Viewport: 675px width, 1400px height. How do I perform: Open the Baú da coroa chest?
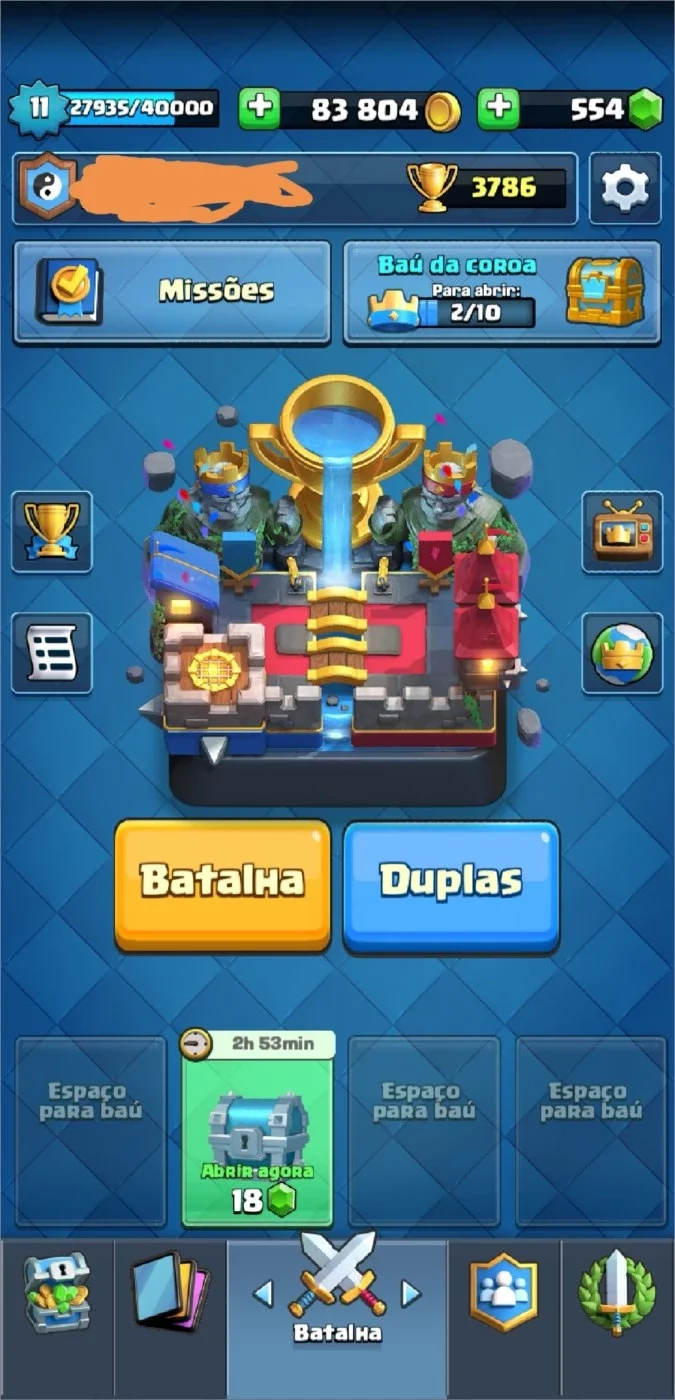[x=503, y=292]
